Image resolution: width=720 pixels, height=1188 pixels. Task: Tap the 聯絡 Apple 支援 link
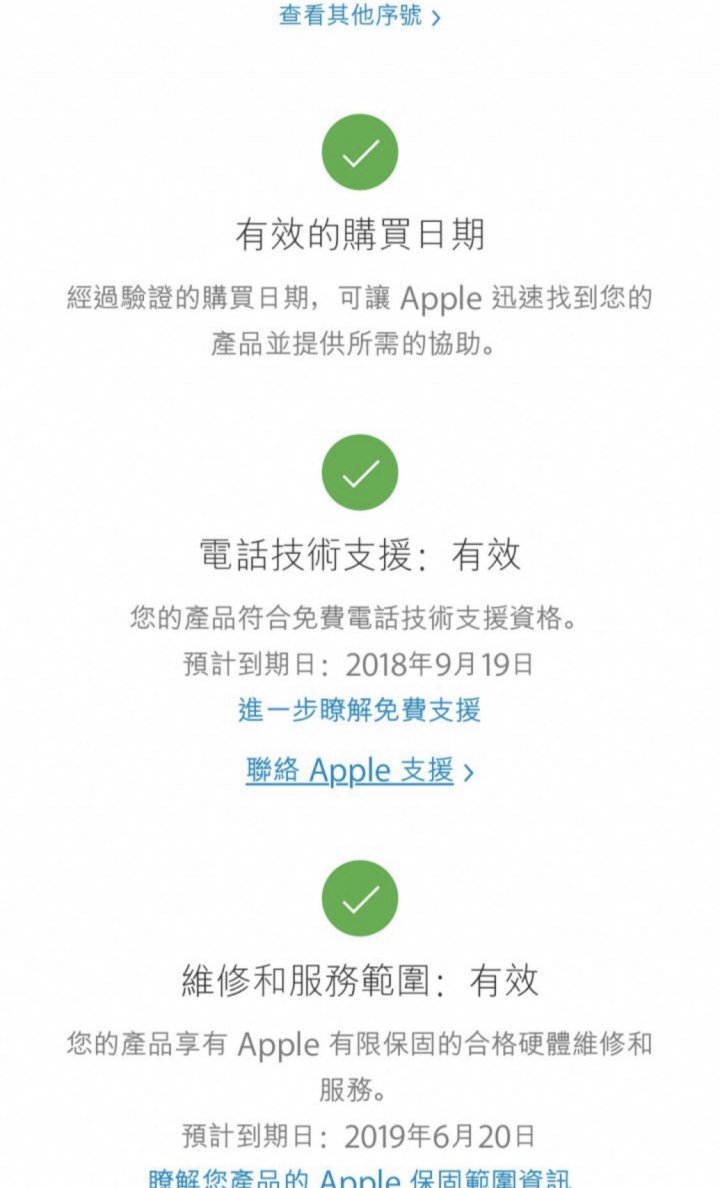[x=359, y=771]
